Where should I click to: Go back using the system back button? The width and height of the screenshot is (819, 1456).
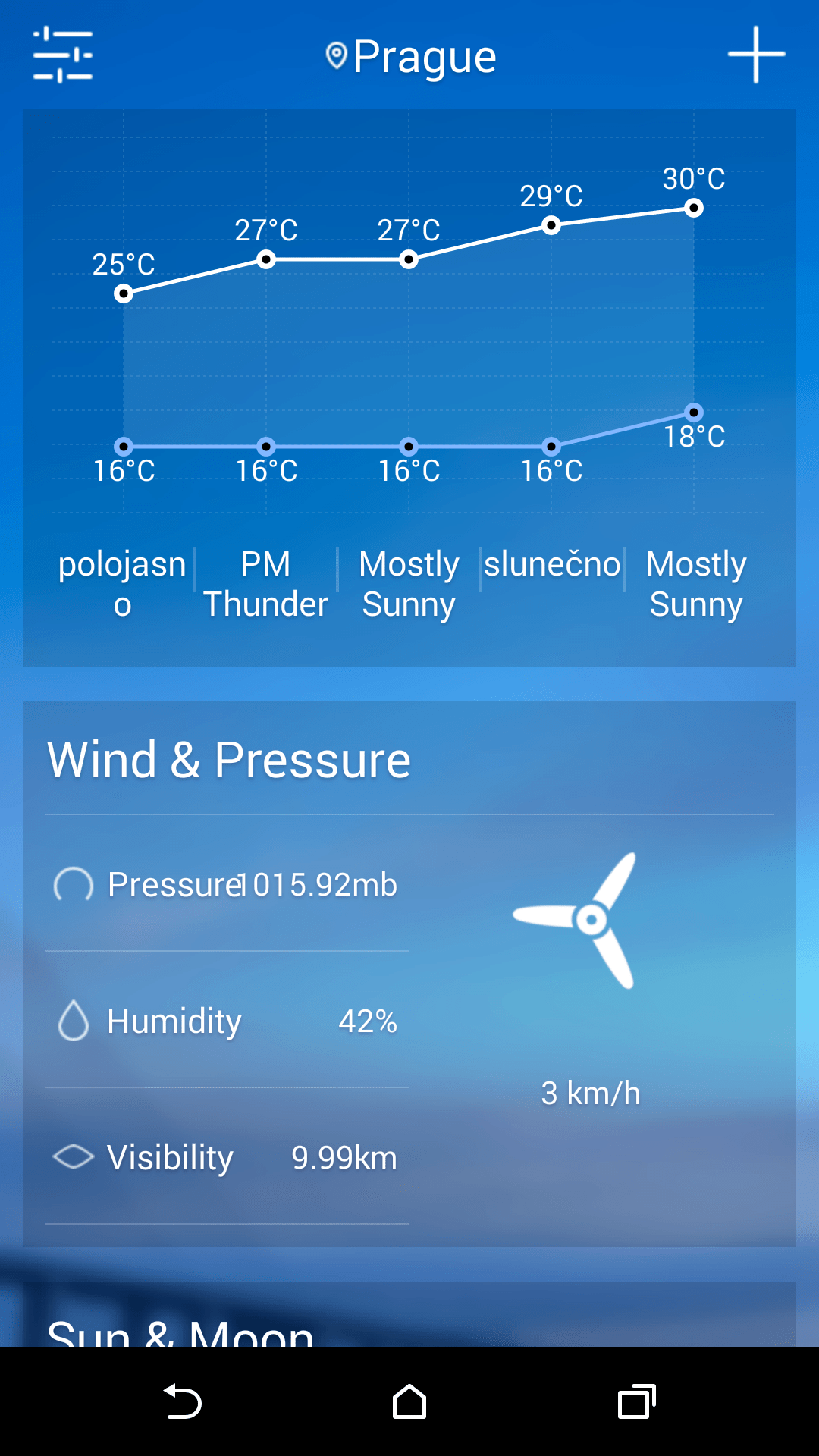coord(182,1401)
